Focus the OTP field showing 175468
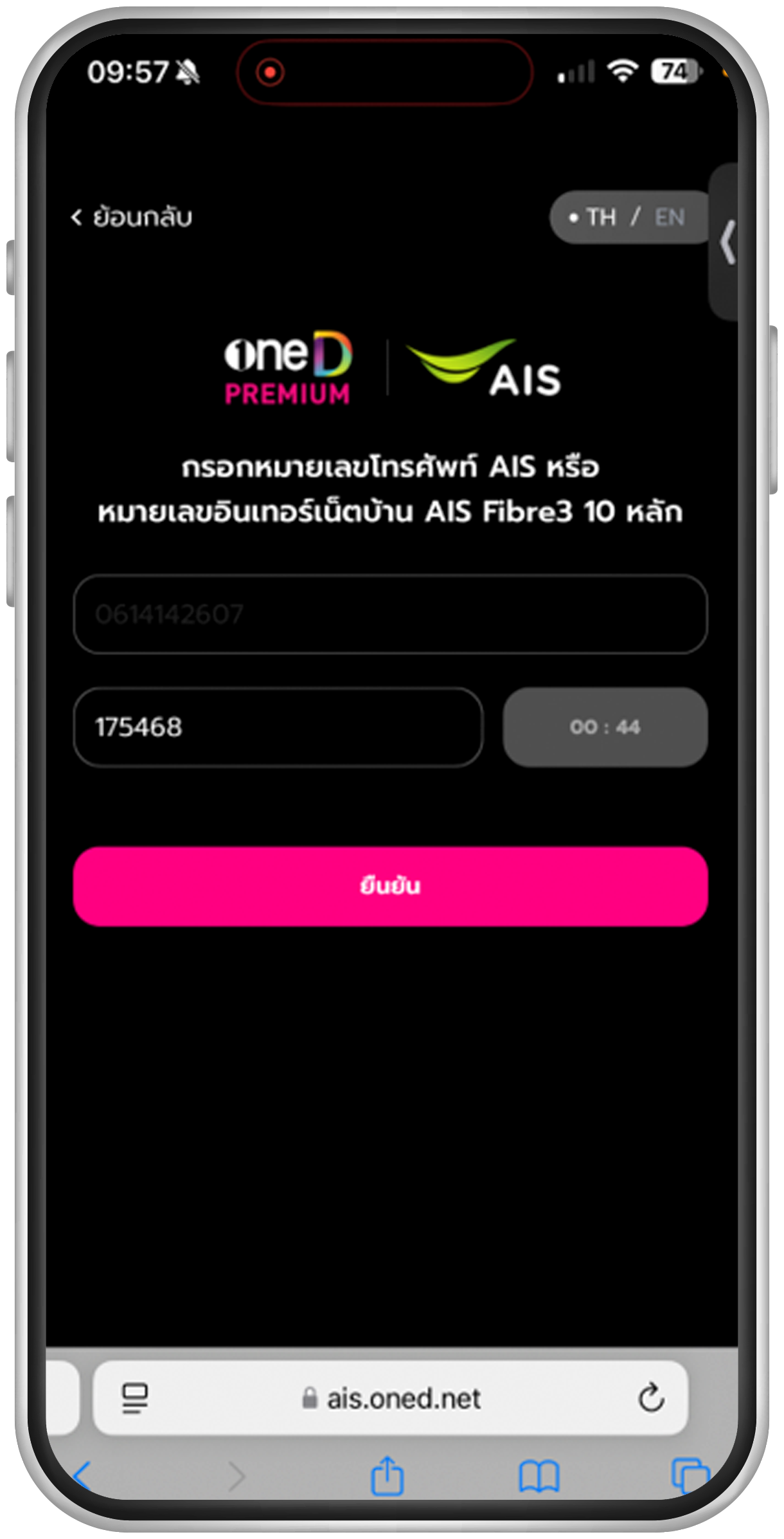The image size is (784, 1539). 278,727
